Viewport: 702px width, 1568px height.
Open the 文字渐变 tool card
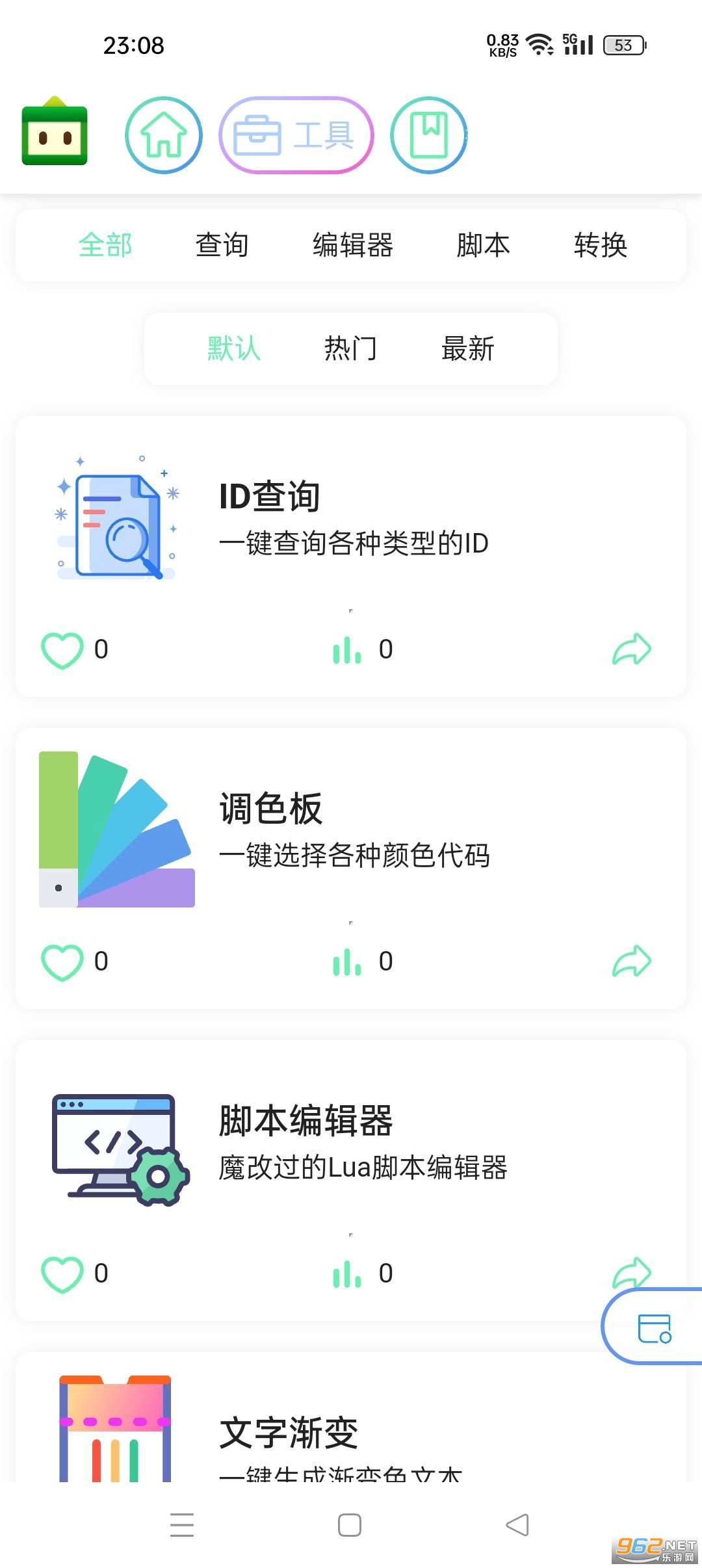click(351, 1430)
